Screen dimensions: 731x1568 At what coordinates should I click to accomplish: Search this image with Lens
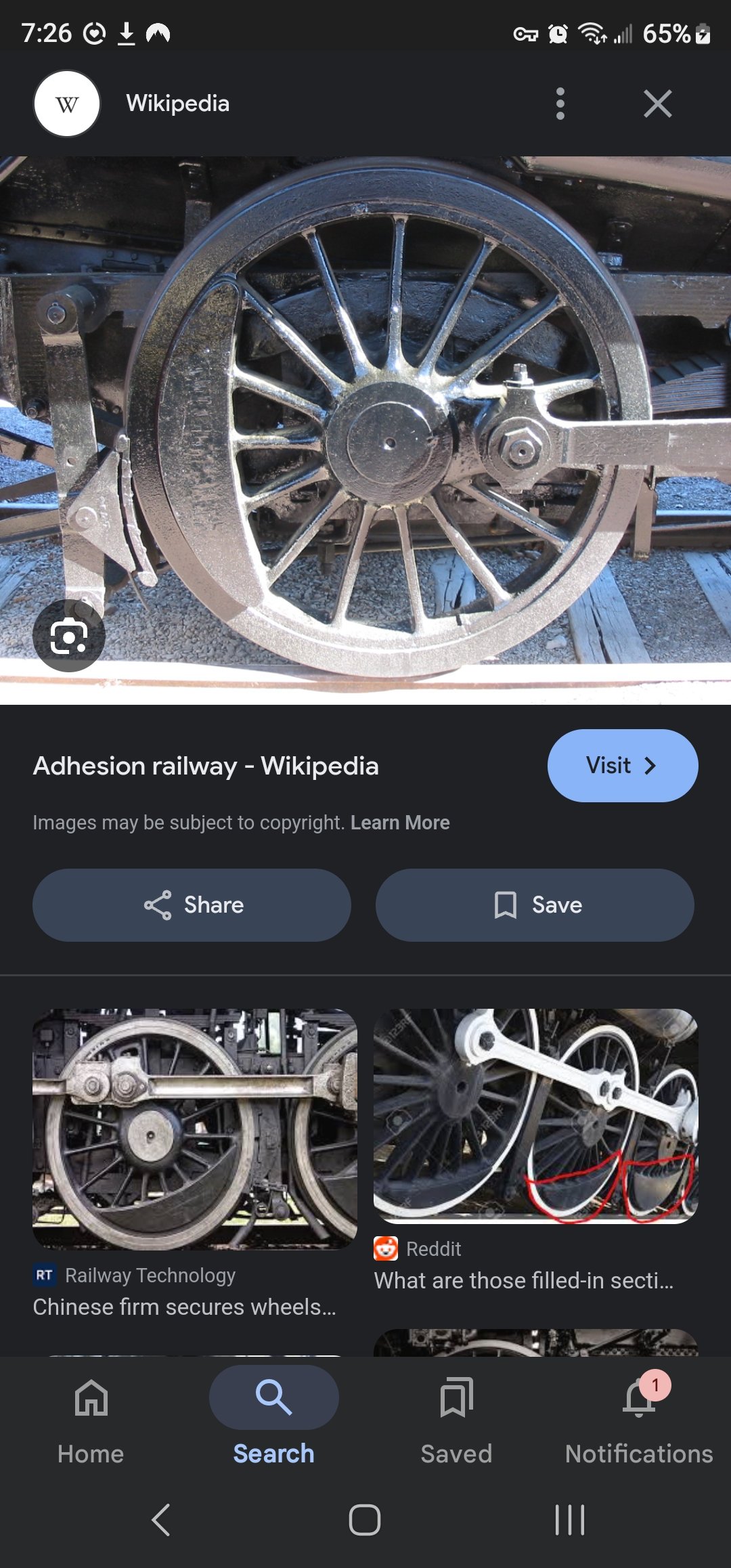(68, 636)
